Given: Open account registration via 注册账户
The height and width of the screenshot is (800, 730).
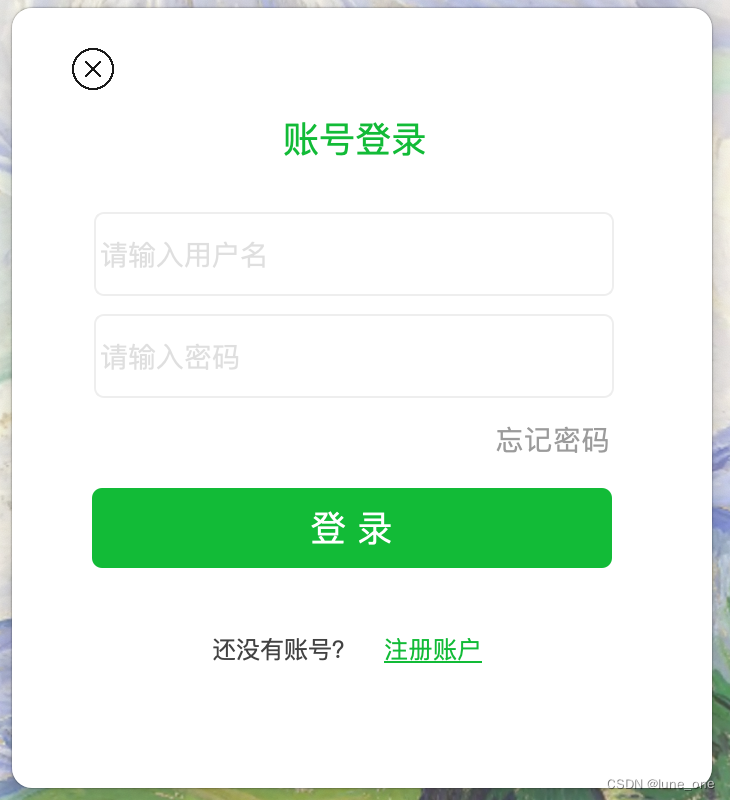Looking at the screenshot, I should (x=432, y=650).
